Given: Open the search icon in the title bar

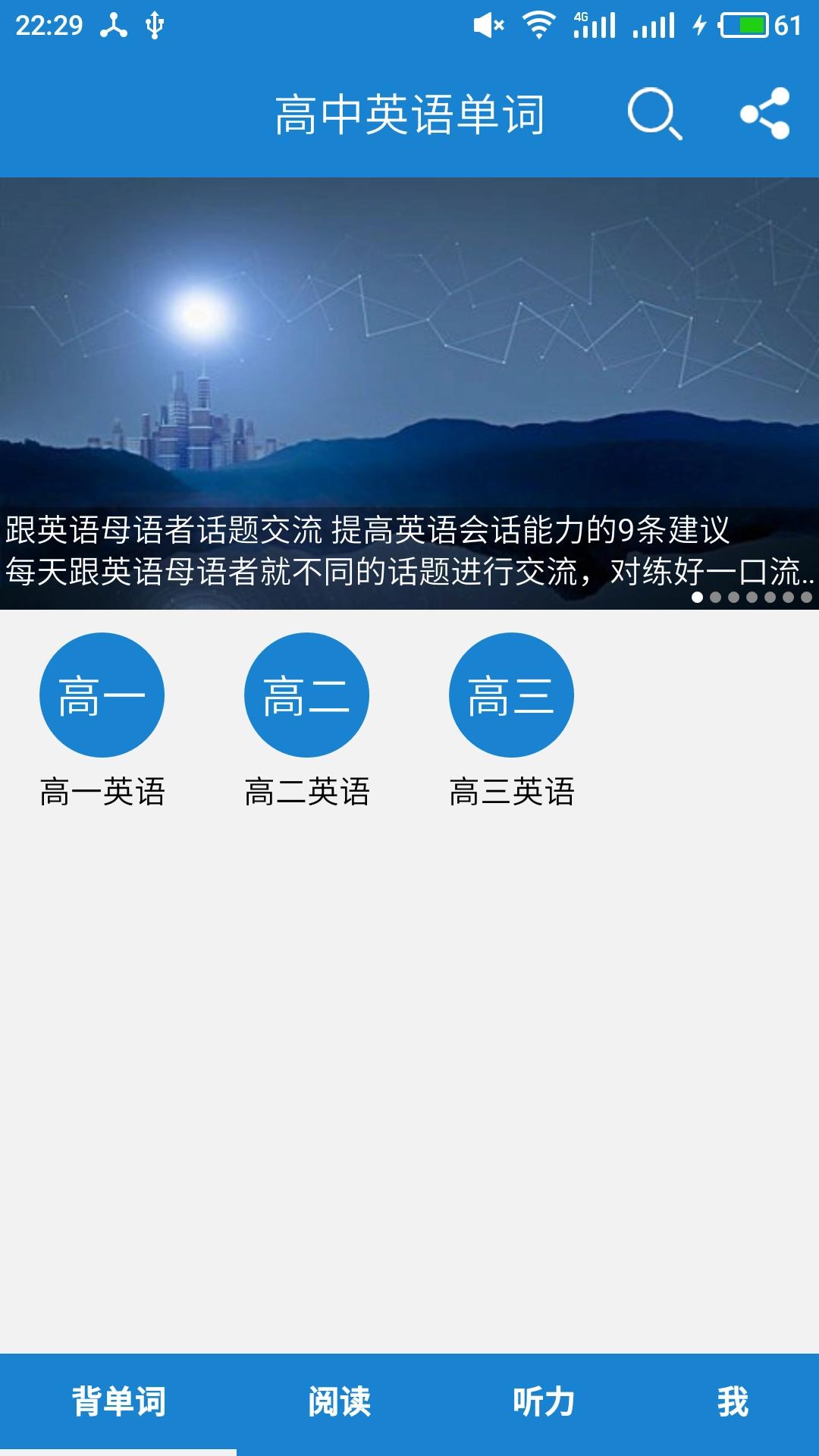Looking at the screenshot, I should [x=654, y=114].
